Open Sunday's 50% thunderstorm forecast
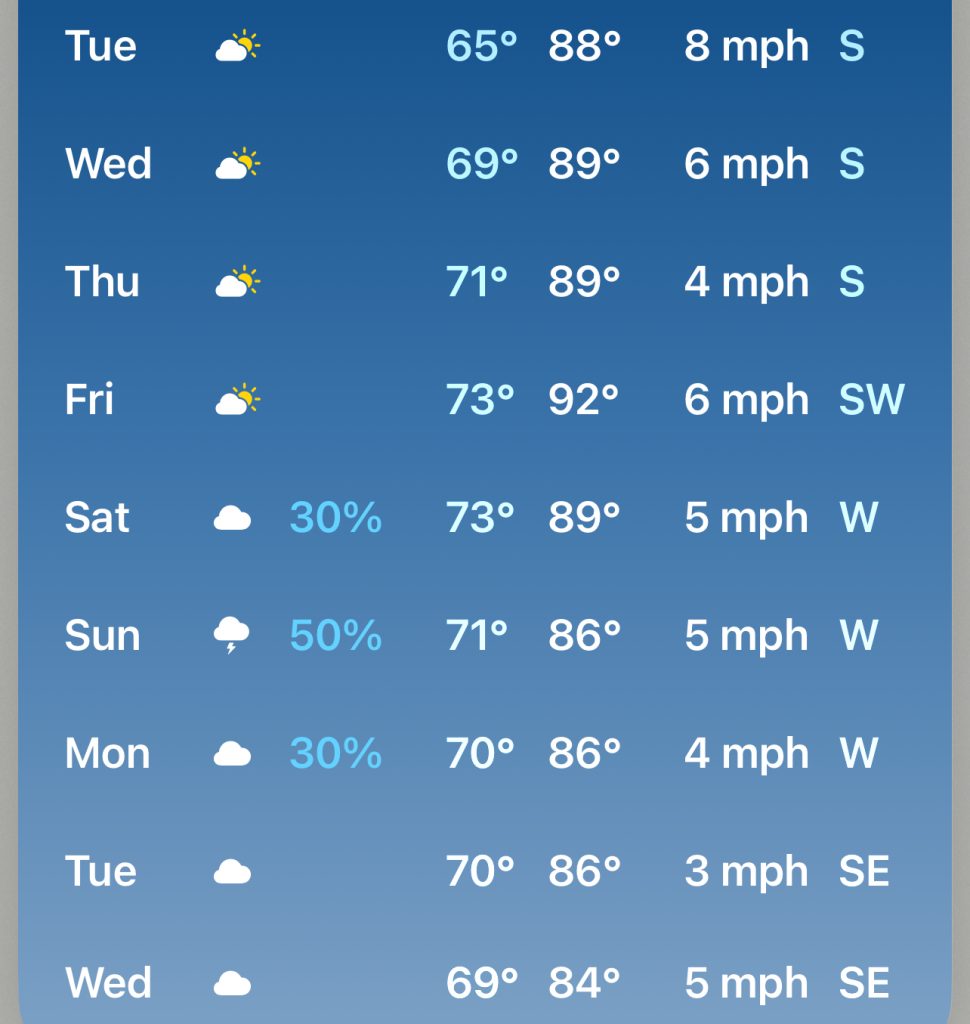970x1024 pixels. pos(484,636)
